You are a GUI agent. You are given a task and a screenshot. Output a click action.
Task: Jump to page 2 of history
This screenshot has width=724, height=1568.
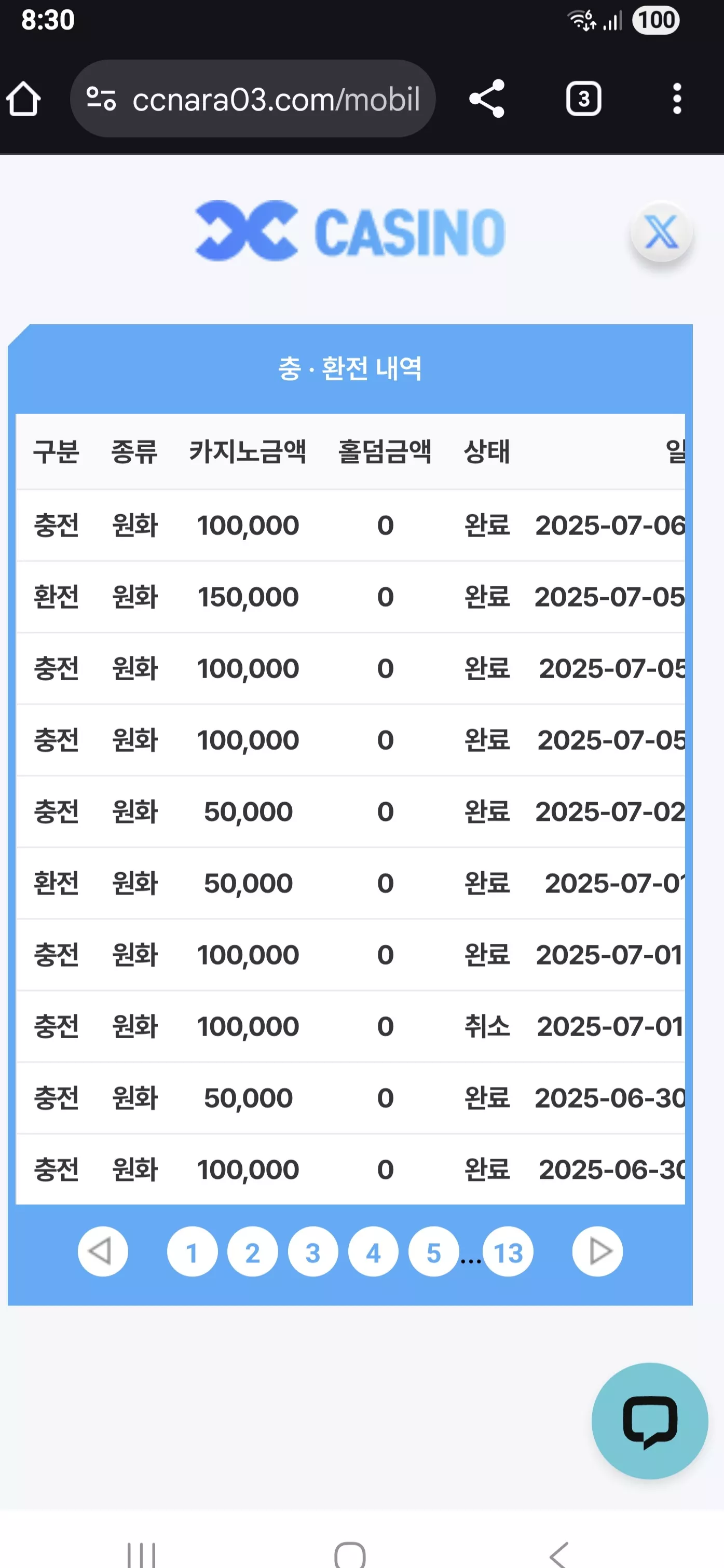pyautogui.click(x=252, y=1251)
